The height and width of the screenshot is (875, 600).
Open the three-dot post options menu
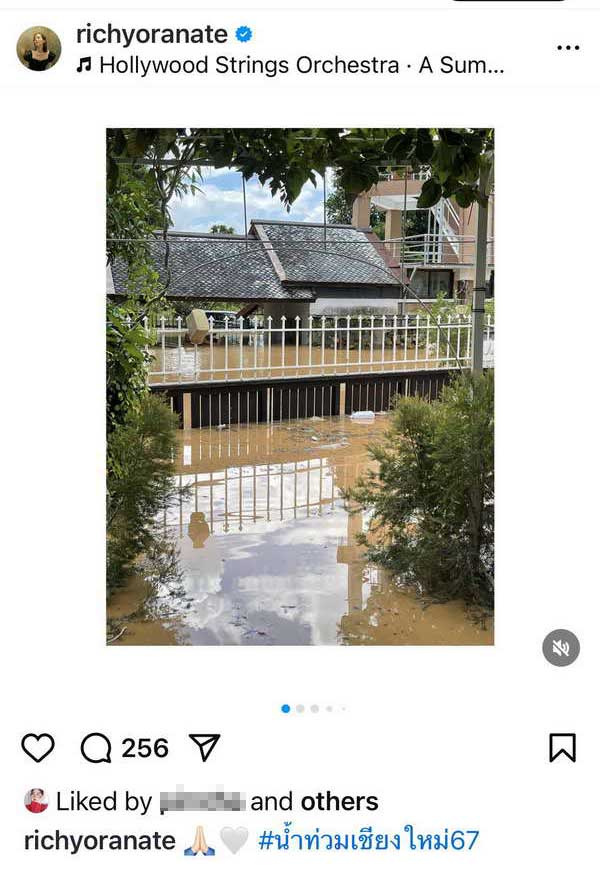pyautogui.click(x=568, y=47)
